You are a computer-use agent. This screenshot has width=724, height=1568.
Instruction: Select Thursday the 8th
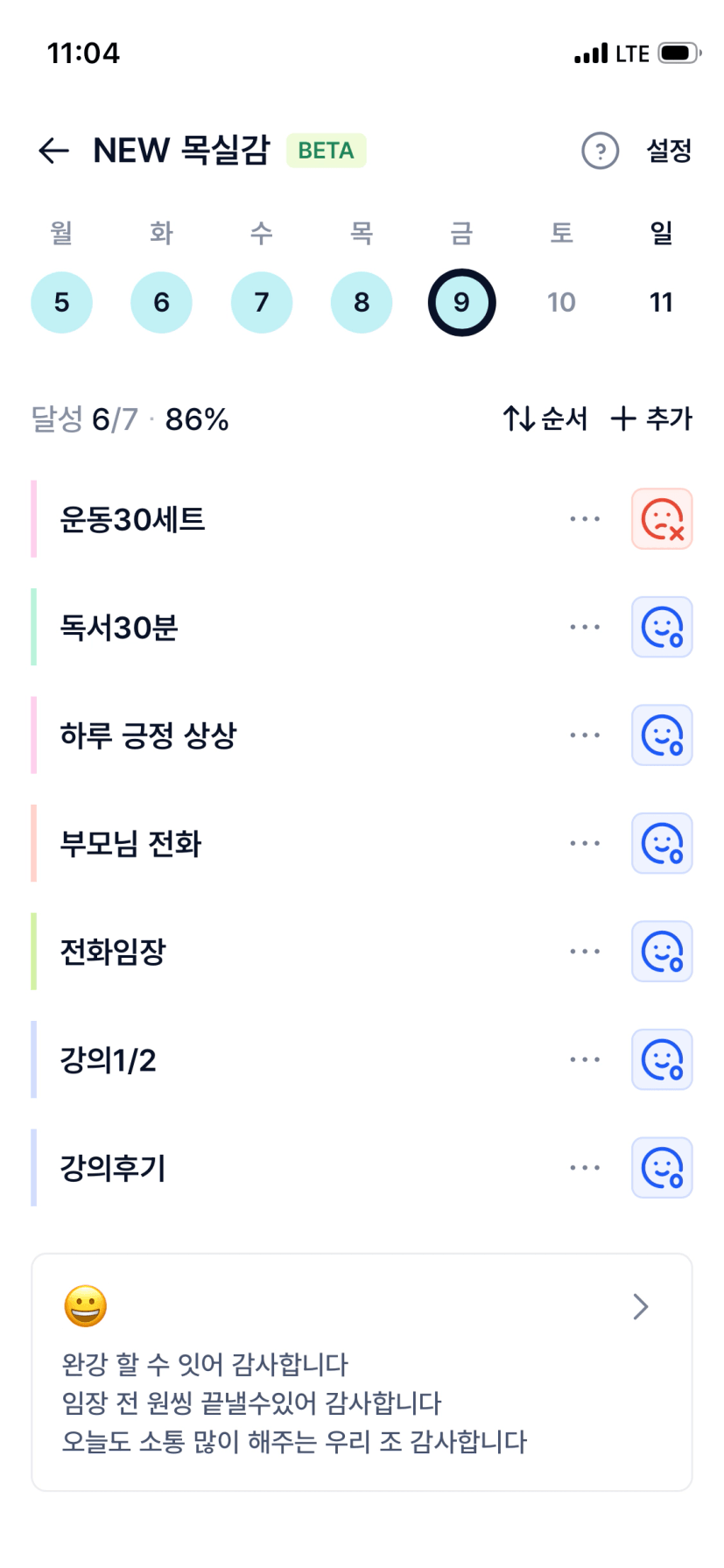pos(362,302)
